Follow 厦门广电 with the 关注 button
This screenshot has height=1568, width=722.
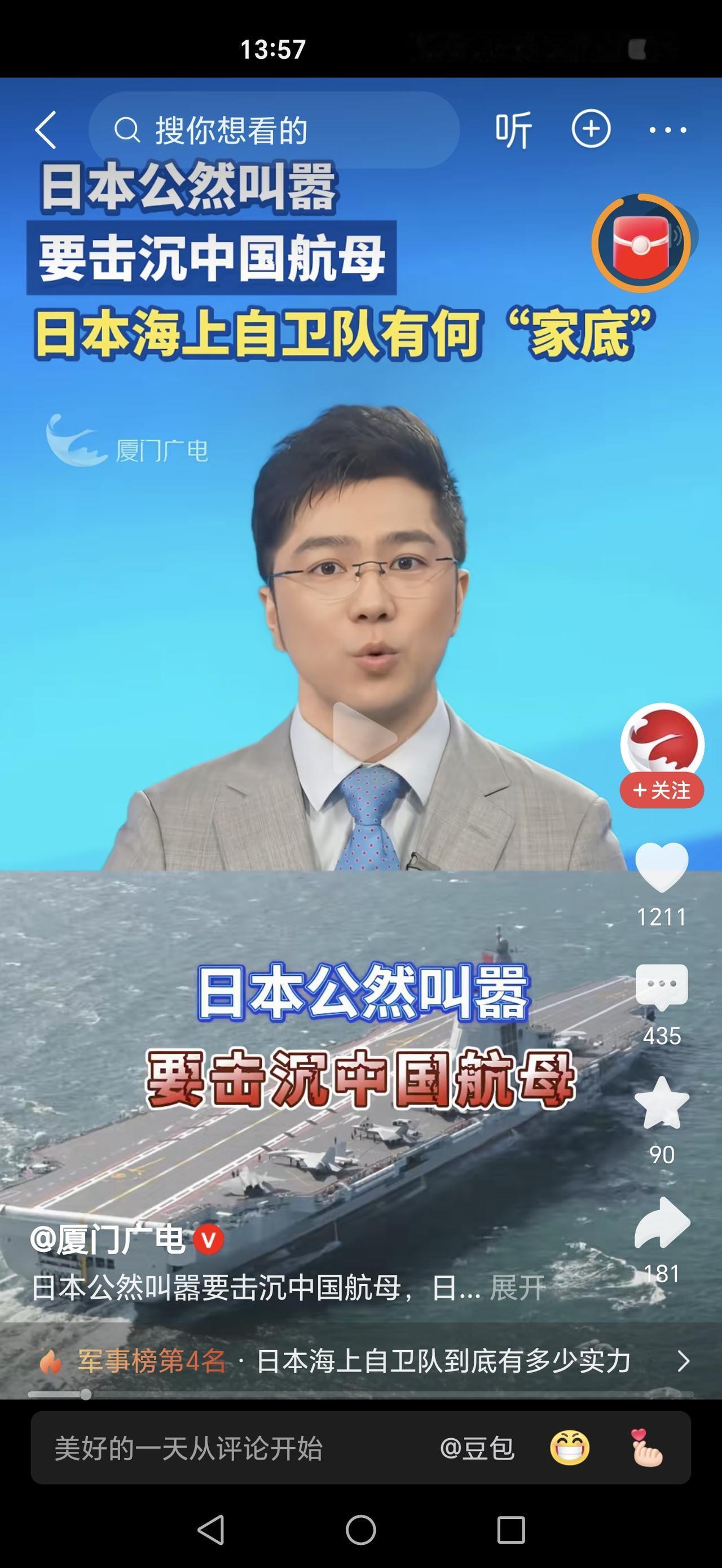662,790
